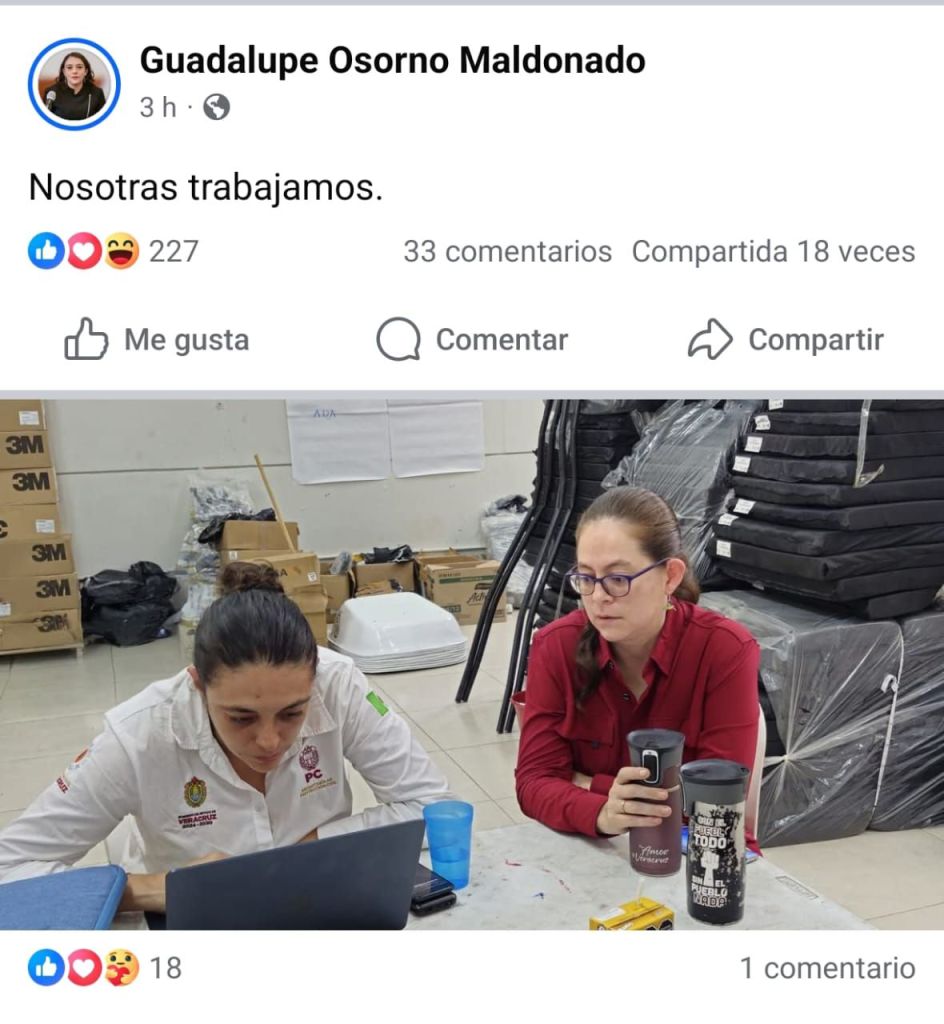The image size is (944, 1024).
Task: Open Guadalupe Osorno Maldonado's profile name
Action: (392, 61)
